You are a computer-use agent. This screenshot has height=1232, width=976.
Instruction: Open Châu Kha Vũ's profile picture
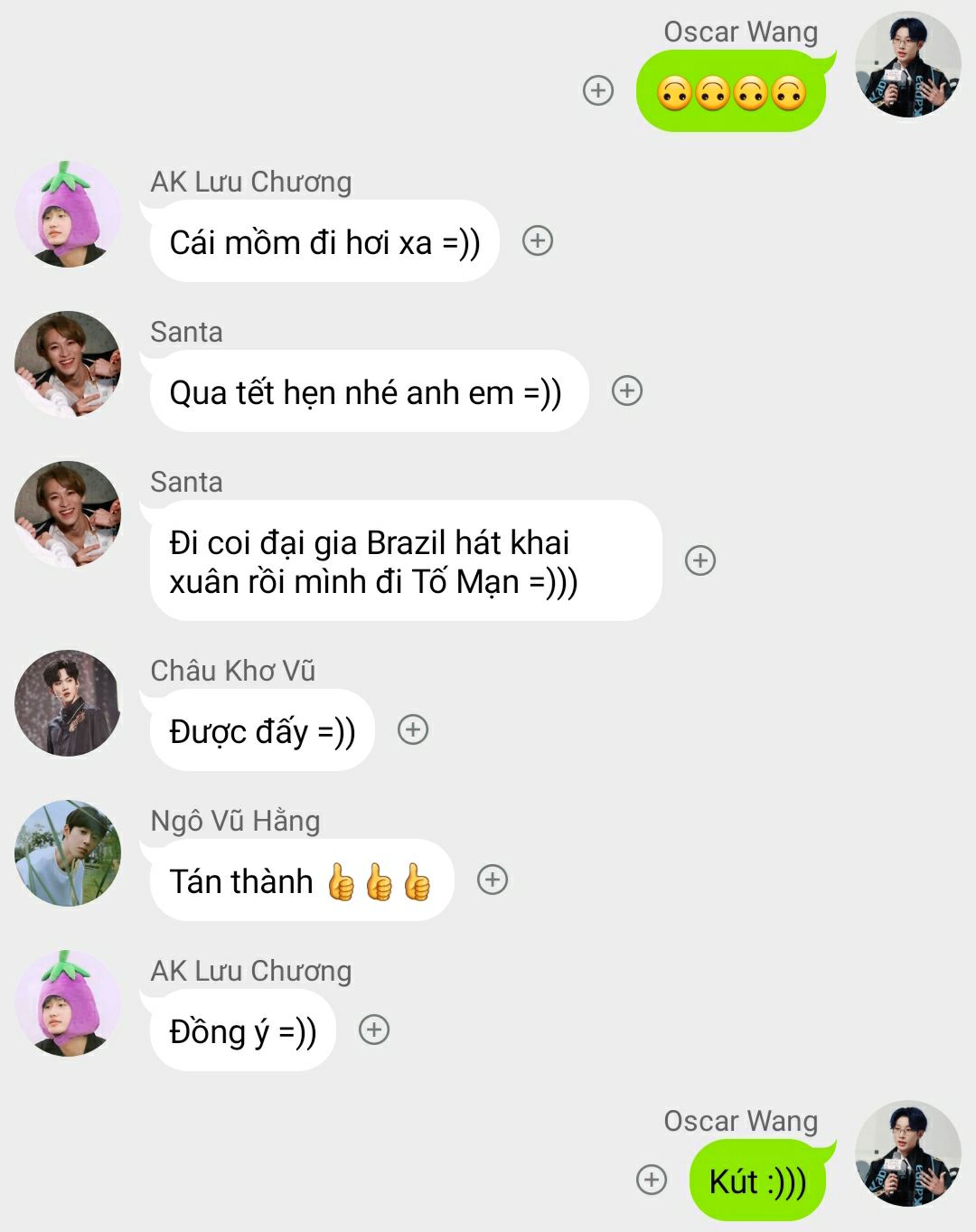coord(68,702)
